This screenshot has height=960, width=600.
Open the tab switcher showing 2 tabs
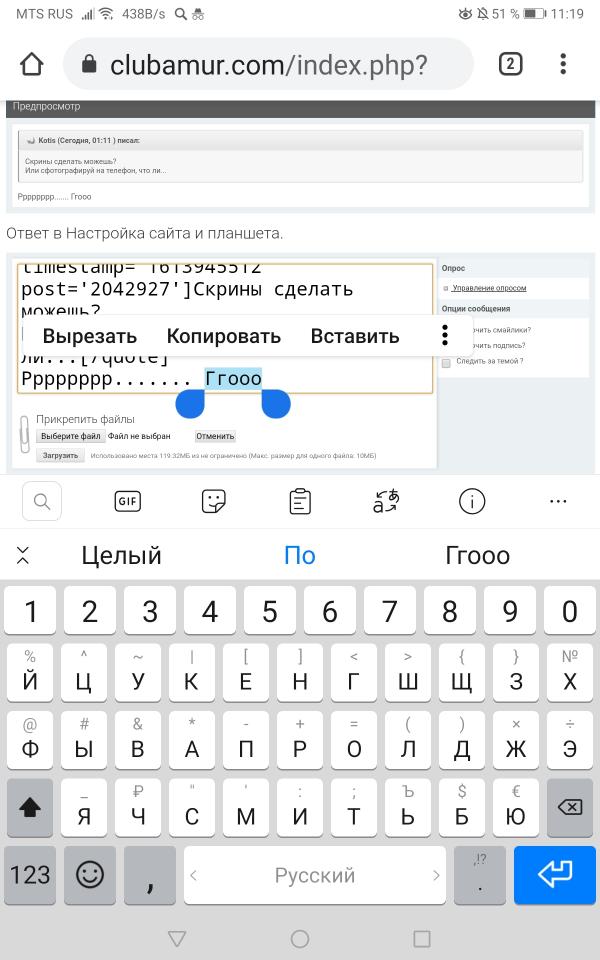point(510,65)
